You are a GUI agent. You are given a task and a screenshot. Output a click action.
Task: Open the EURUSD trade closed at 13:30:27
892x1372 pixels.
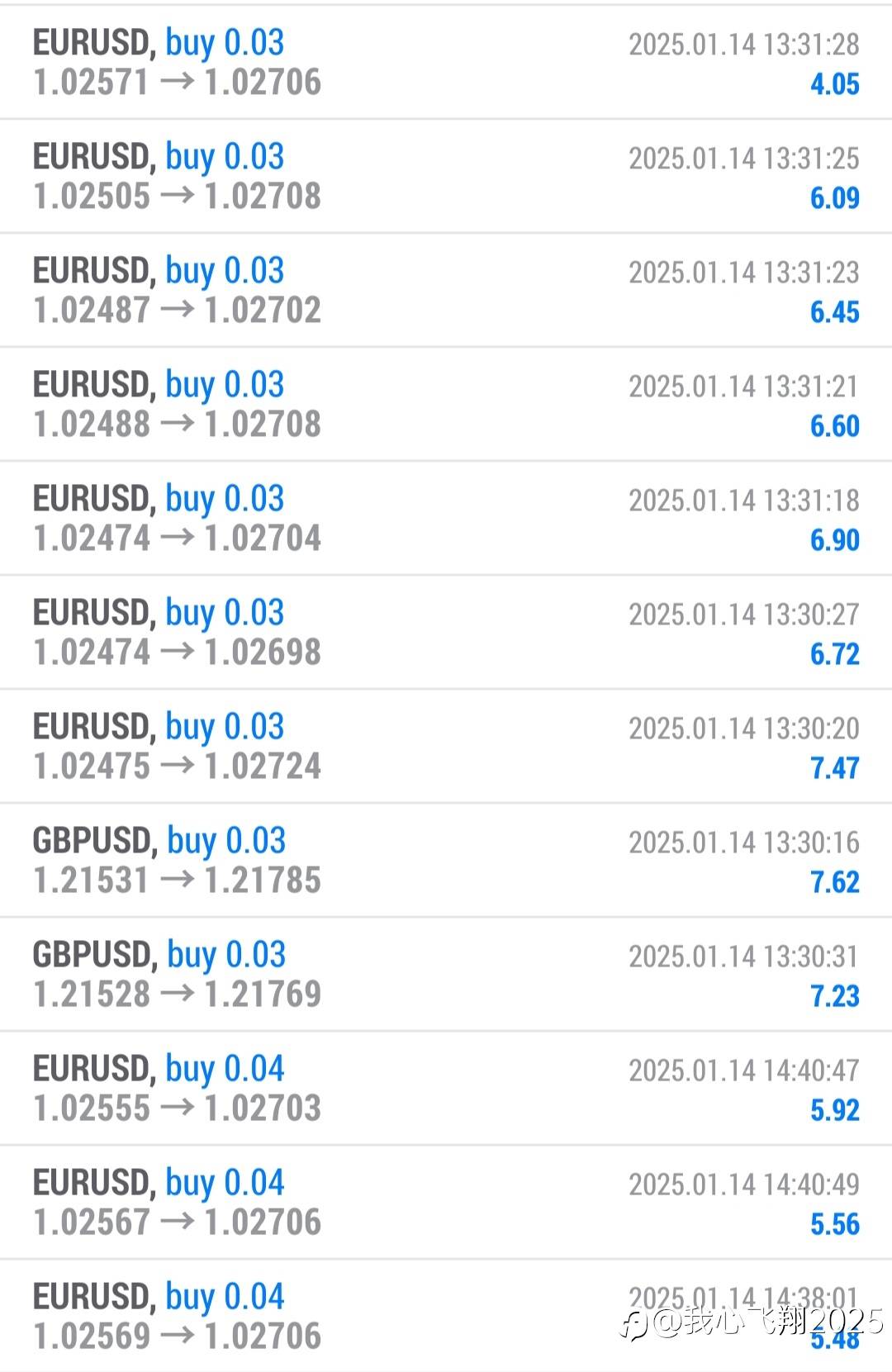[x=446, y=632]
